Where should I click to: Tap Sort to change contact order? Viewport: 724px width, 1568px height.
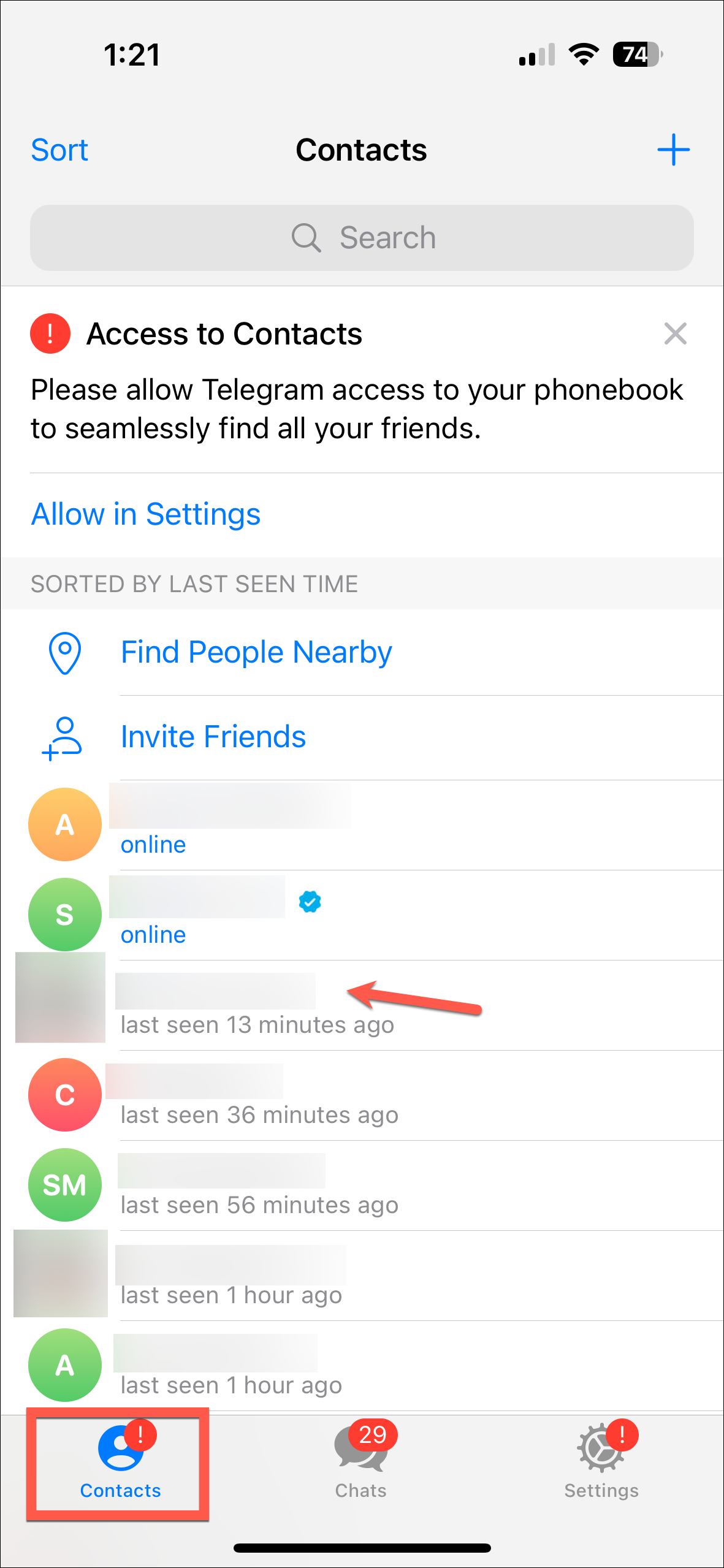tap(59, 150)
